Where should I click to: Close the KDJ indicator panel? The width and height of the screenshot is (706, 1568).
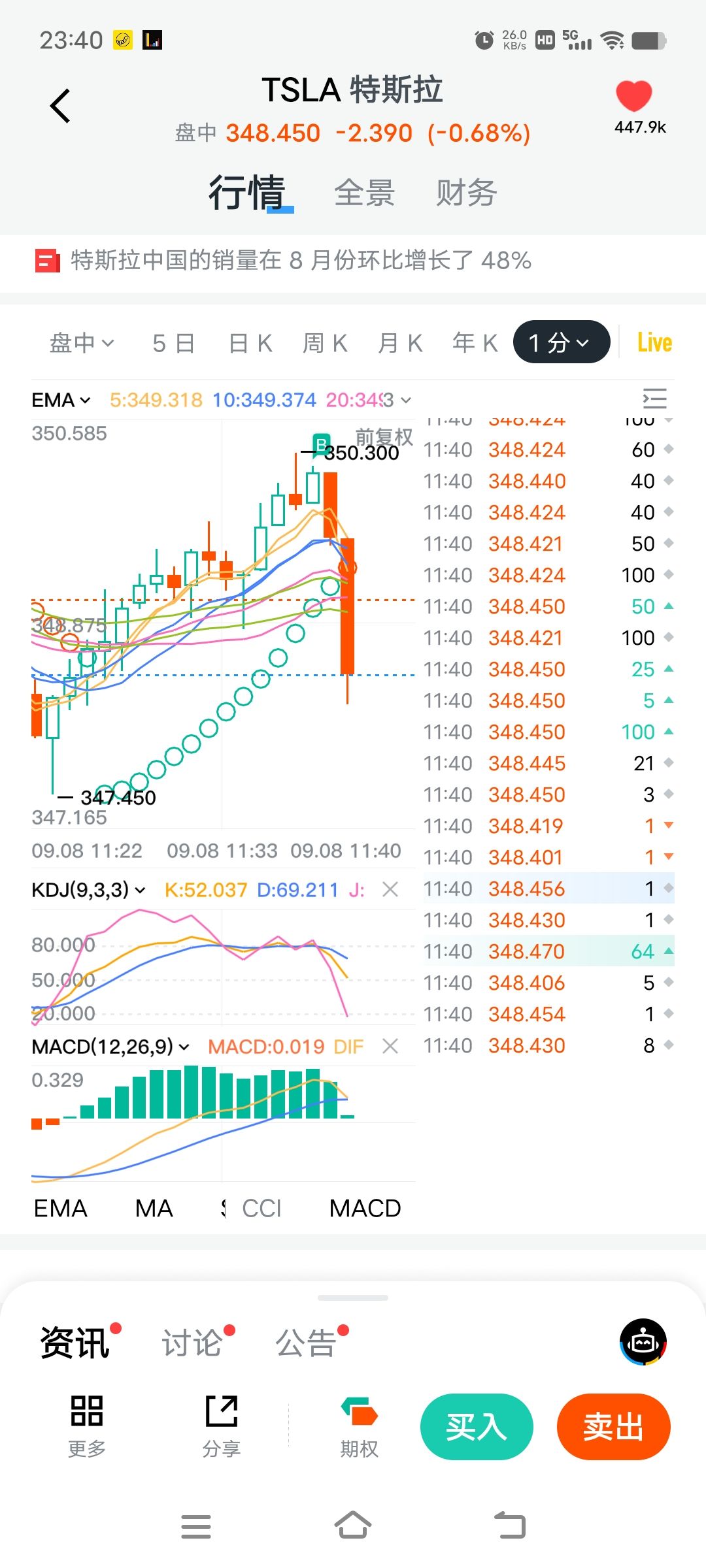tap(390, 889)
